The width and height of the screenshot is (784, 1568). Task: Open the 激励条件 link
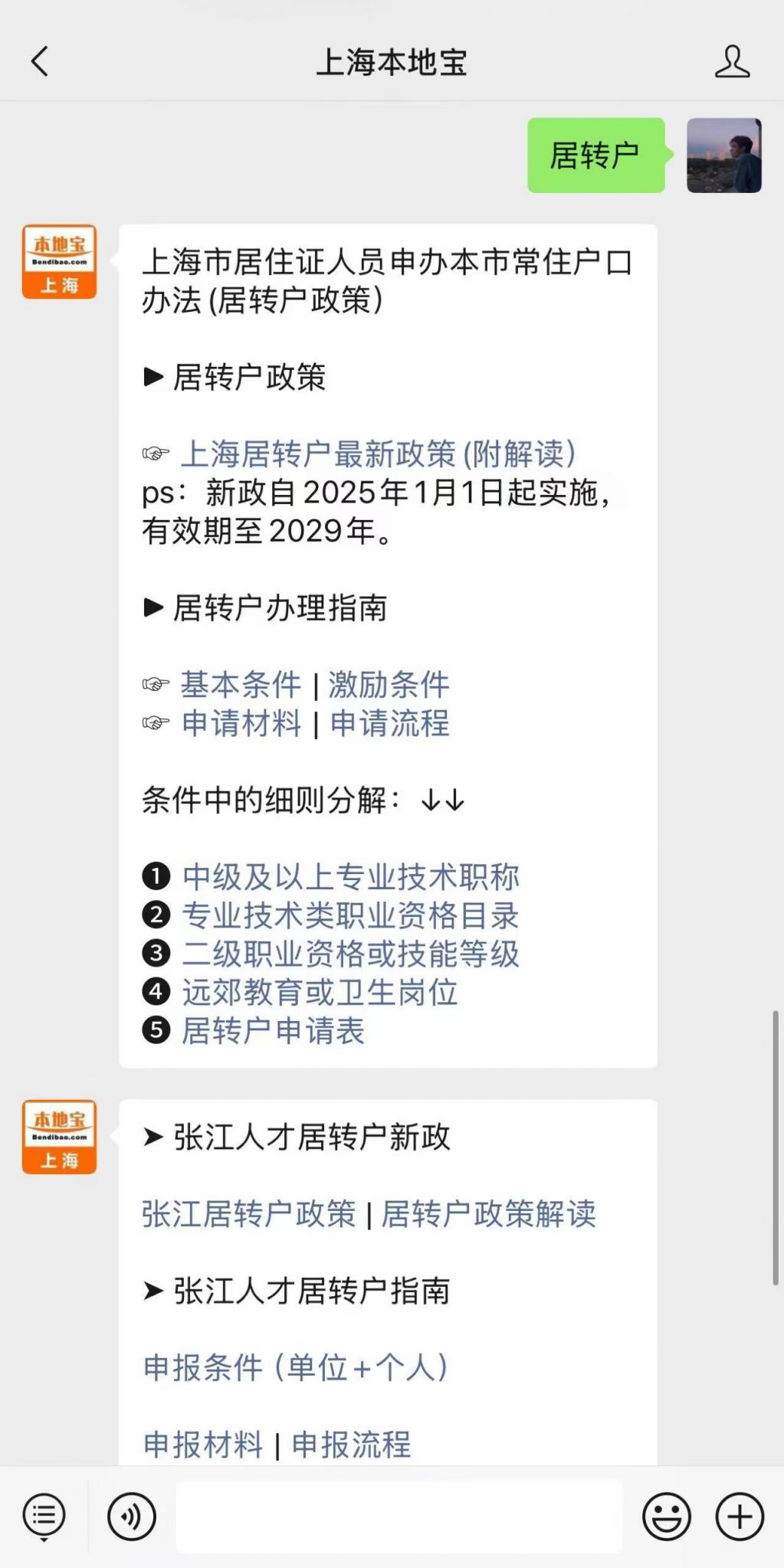coord(389,685)
